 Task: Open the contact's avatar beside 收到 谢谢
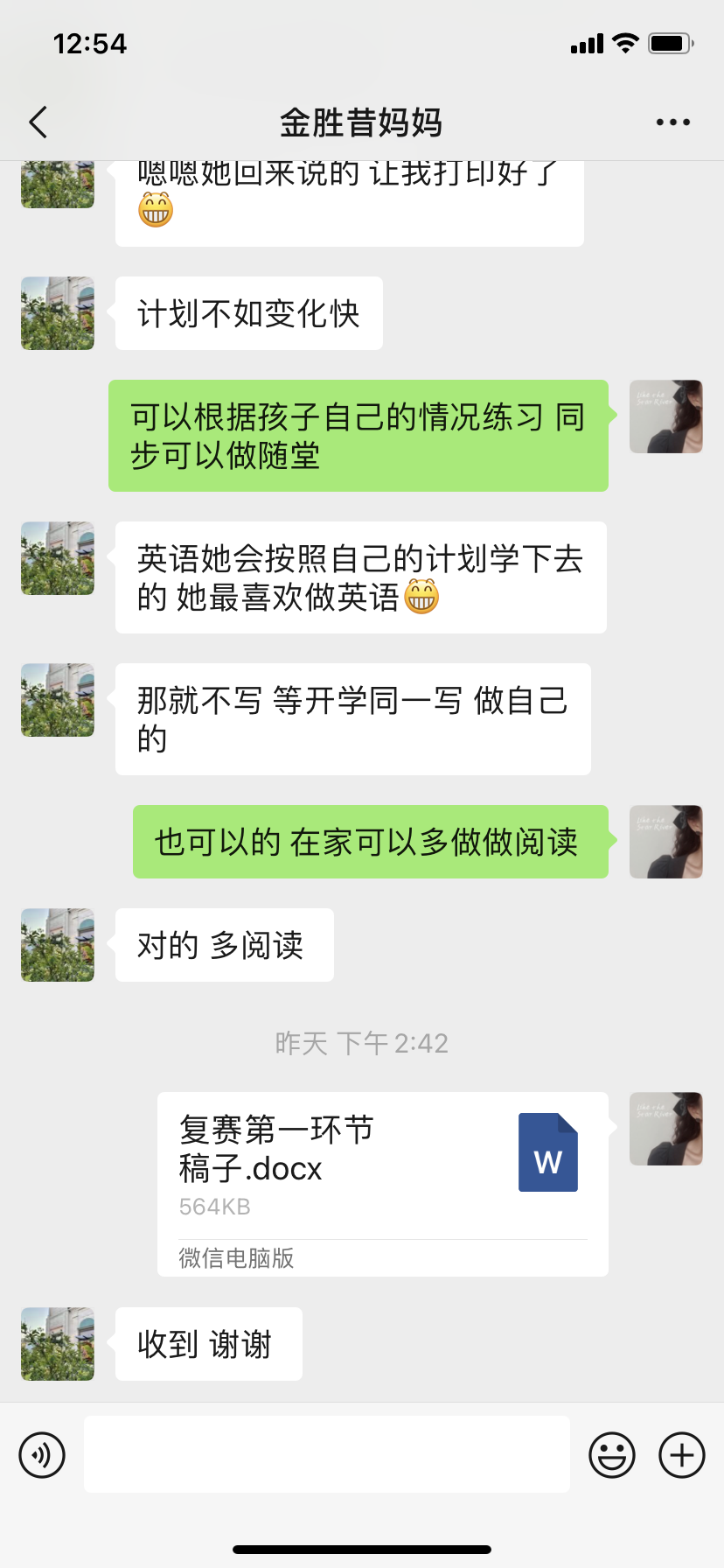(58, 1344)
